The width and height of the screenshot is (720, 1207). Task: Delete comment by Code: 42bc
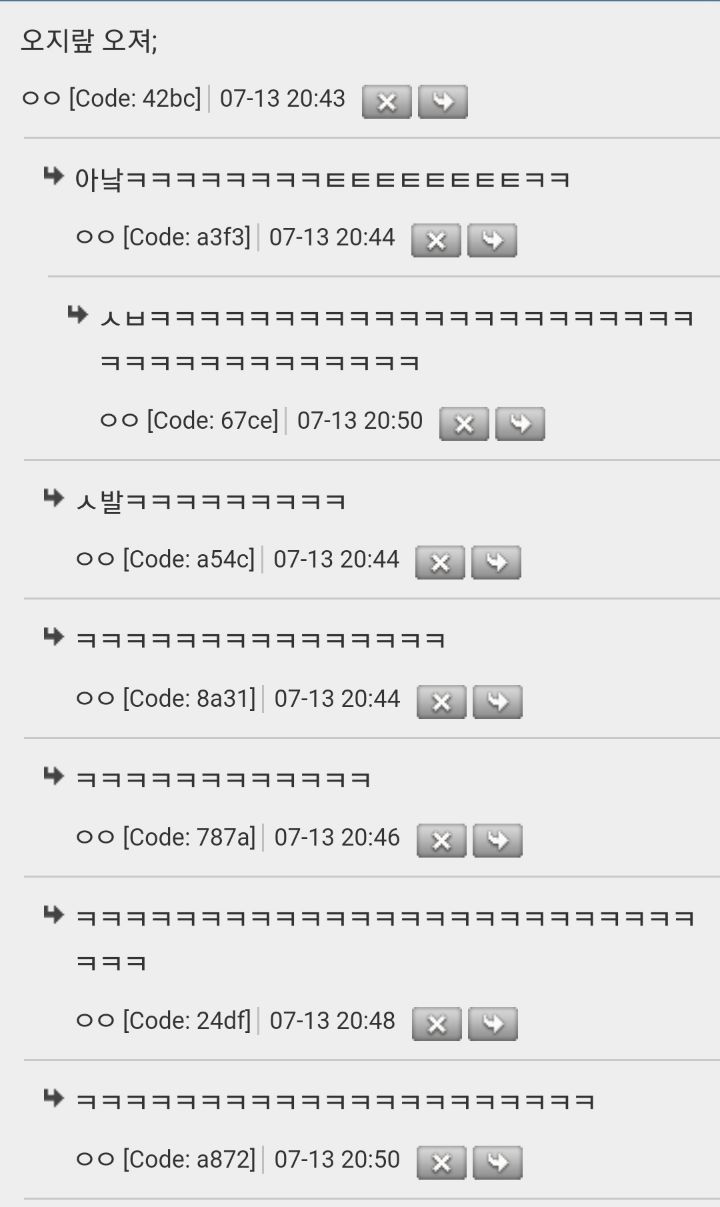click(x=386, y=102)
